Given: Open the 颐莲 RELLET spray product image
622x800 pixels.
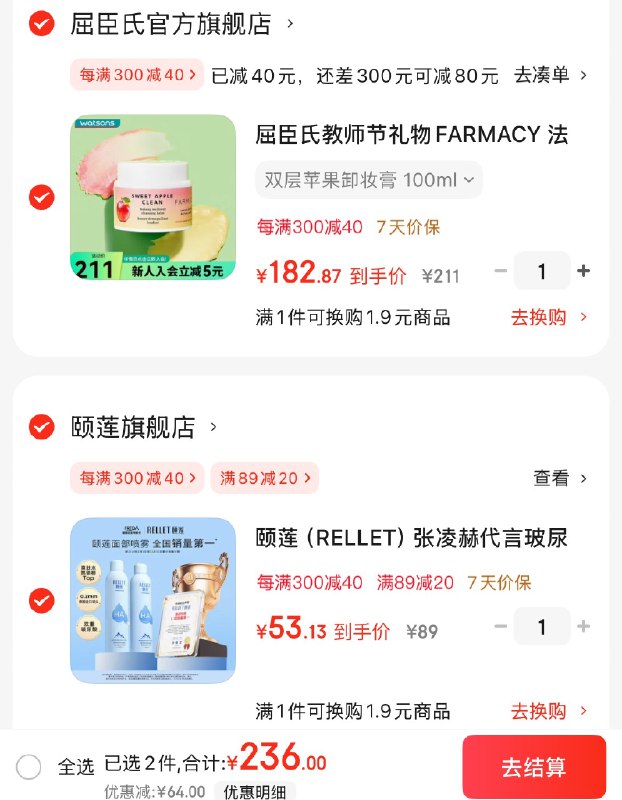Looking at the screenshot, I should 153,600.
